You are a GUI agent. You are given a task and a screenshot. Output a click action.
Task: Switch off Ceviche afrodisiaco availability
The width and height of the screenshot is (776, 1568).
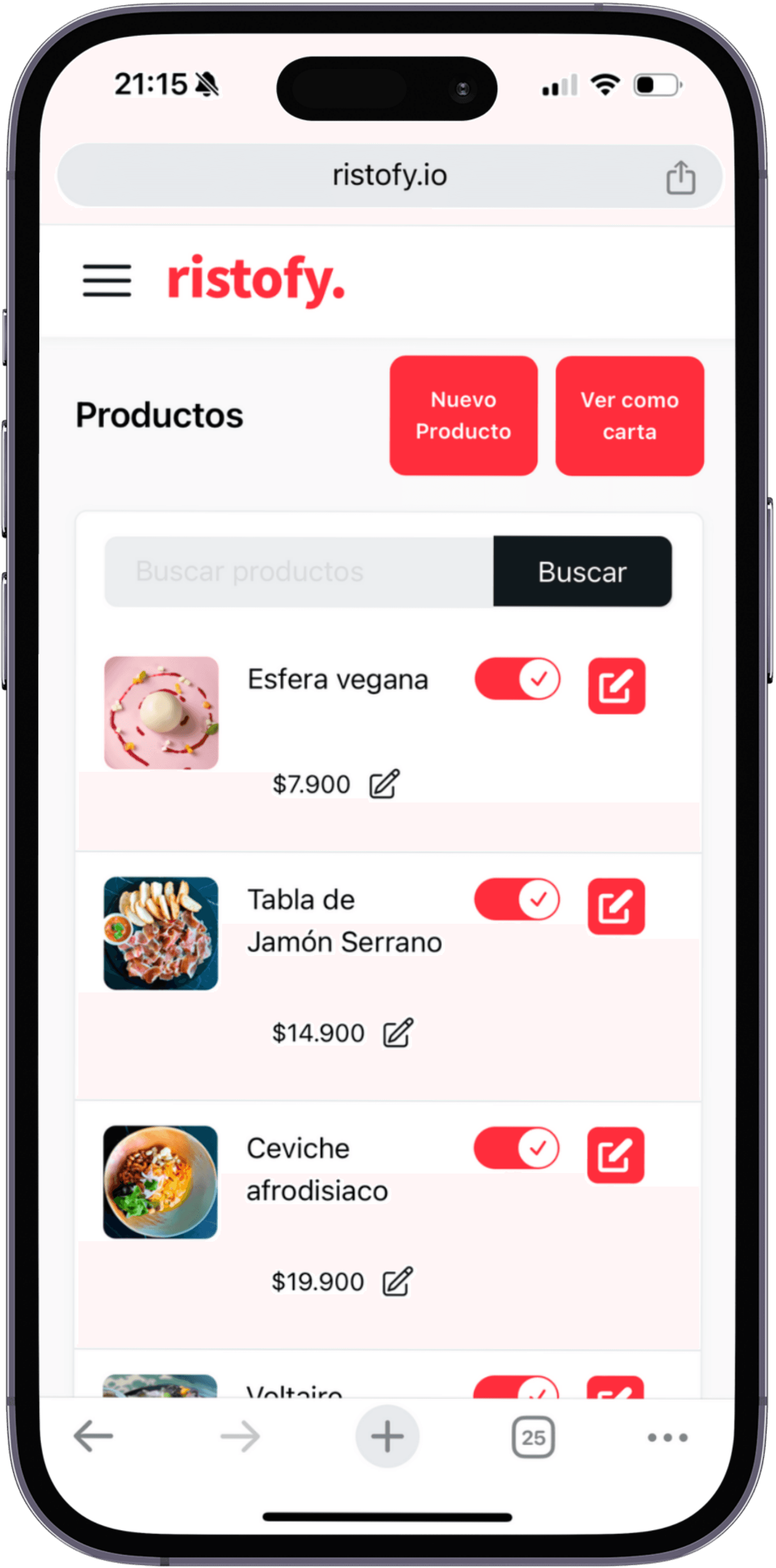click(x=516, y=1148)
